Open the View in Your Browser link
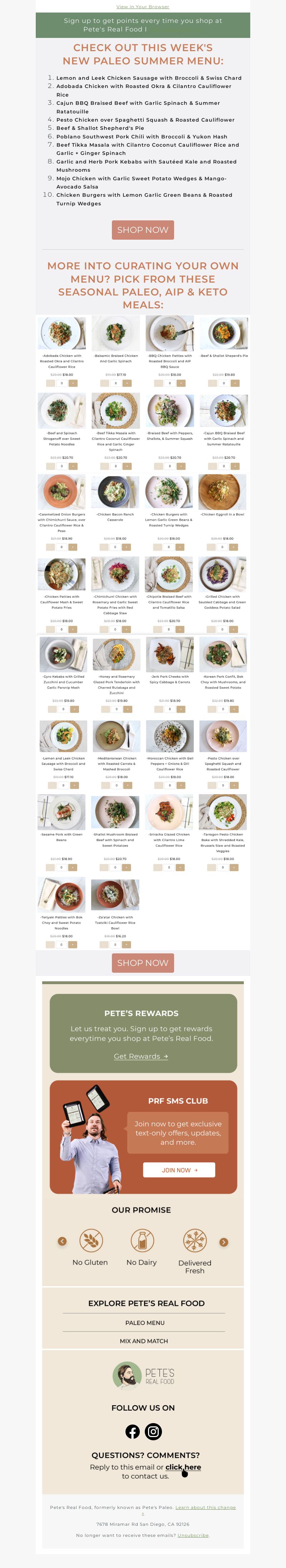The width and height of the screenshot is (286, 1568). point(142,7)
